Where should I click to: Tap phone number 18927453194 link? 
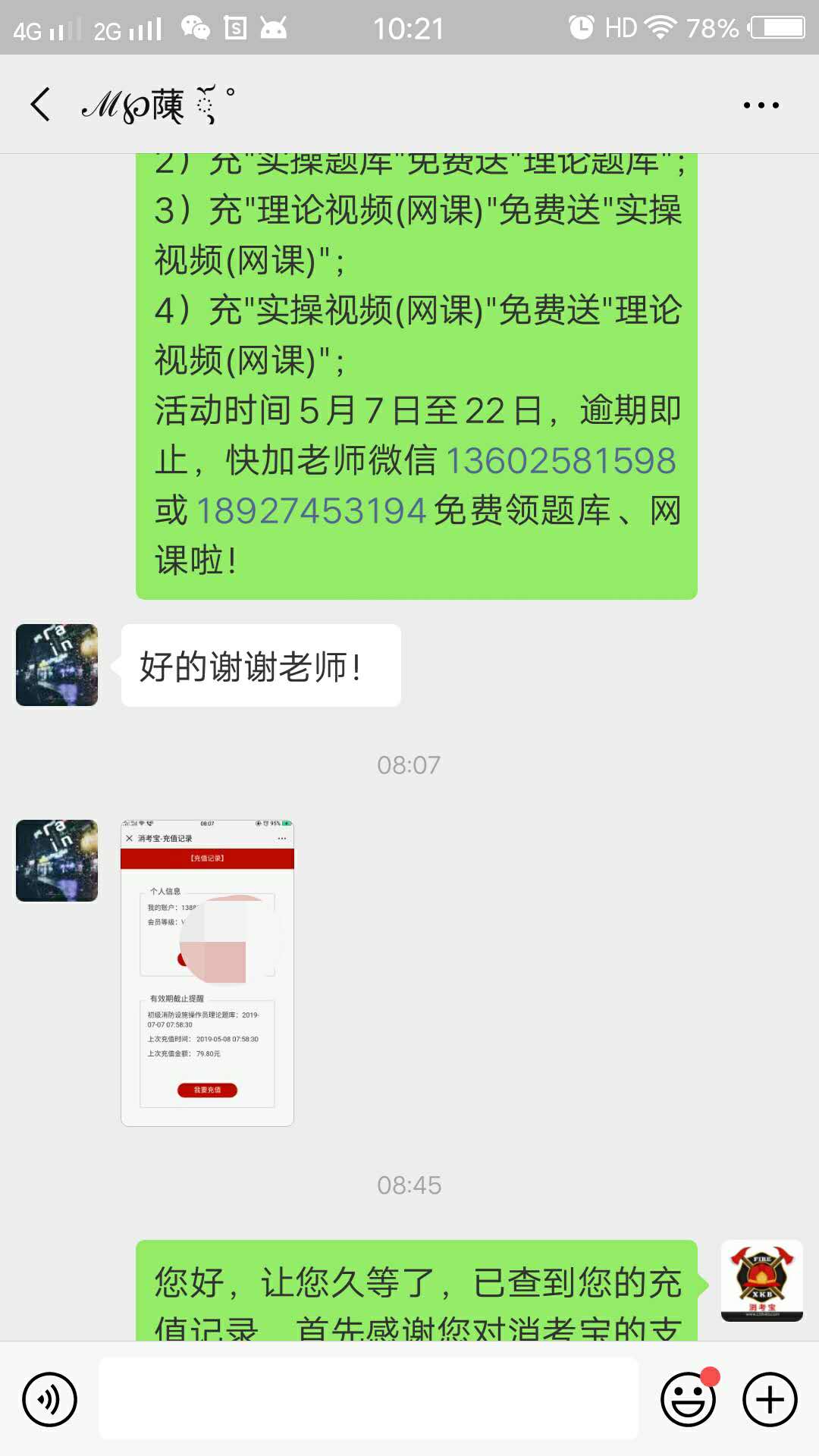coord(311,511)
